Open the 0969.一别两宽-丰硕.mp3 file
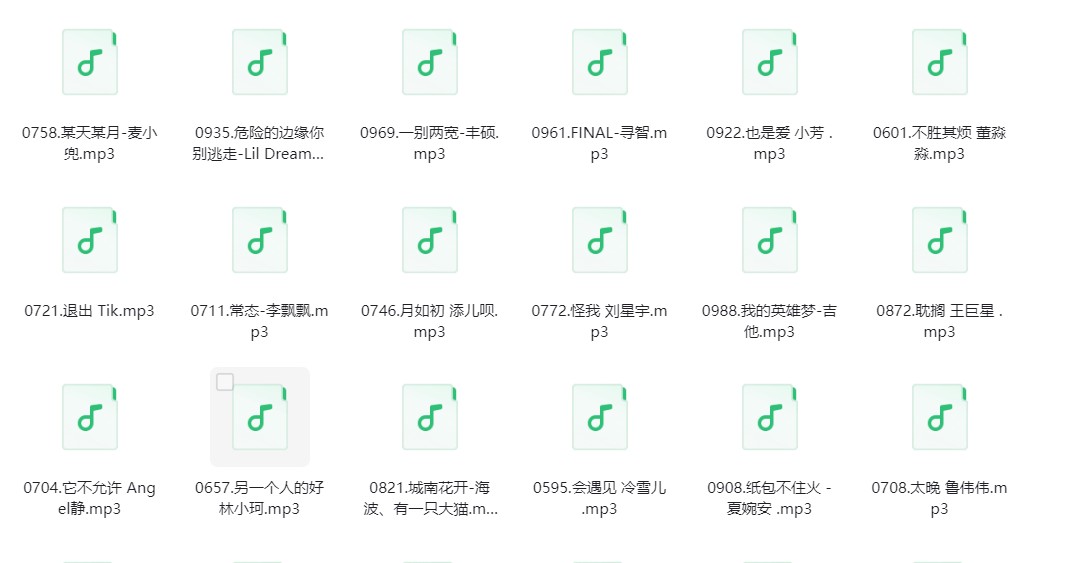 coord(429,62)
